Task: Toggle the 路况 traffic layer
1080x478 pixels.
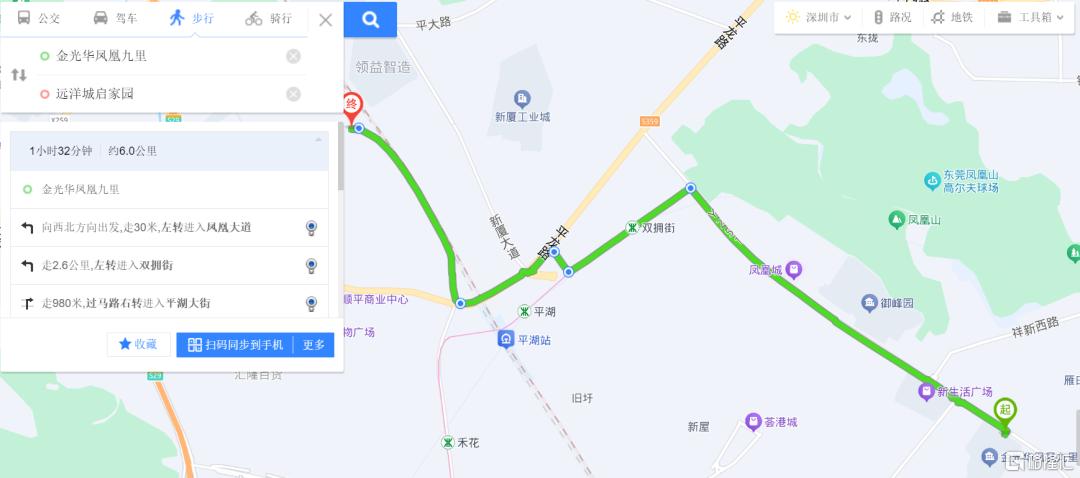Action: [x=892, y=17]
